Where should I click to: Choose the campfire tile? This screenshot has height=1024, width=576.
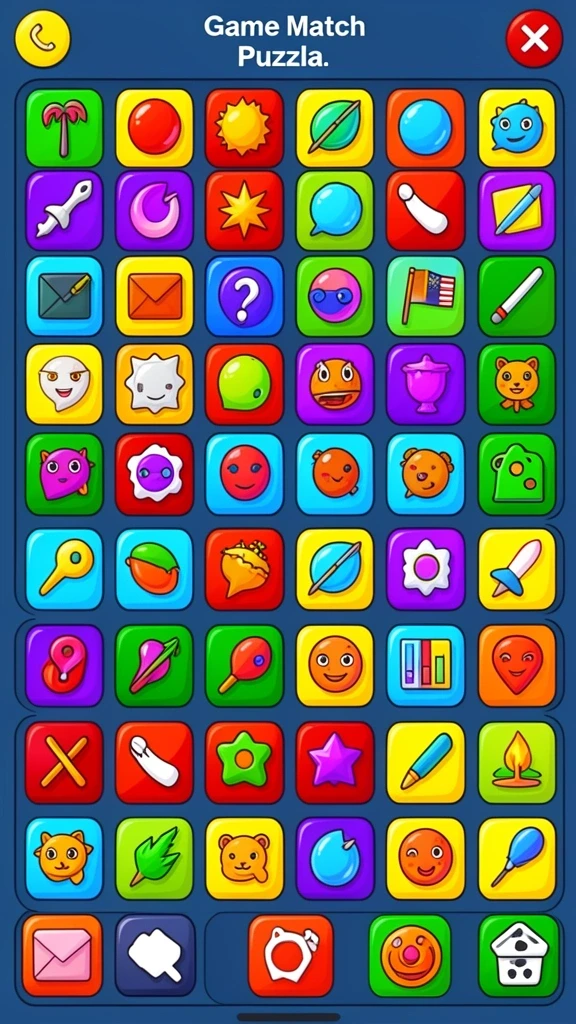(517, 762)
